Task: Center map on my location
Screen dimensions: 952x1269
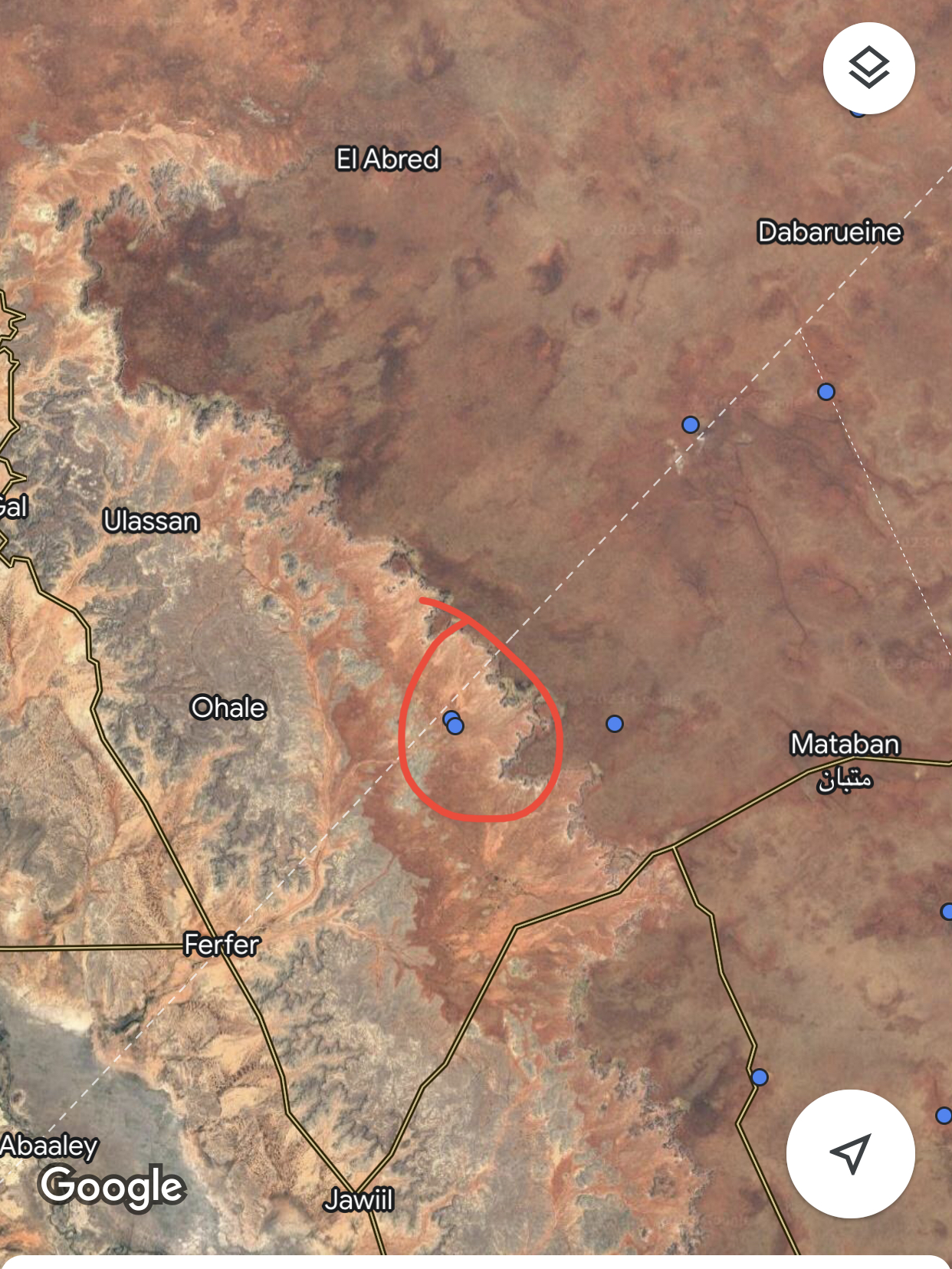Action: click(x=850, y=1153)
